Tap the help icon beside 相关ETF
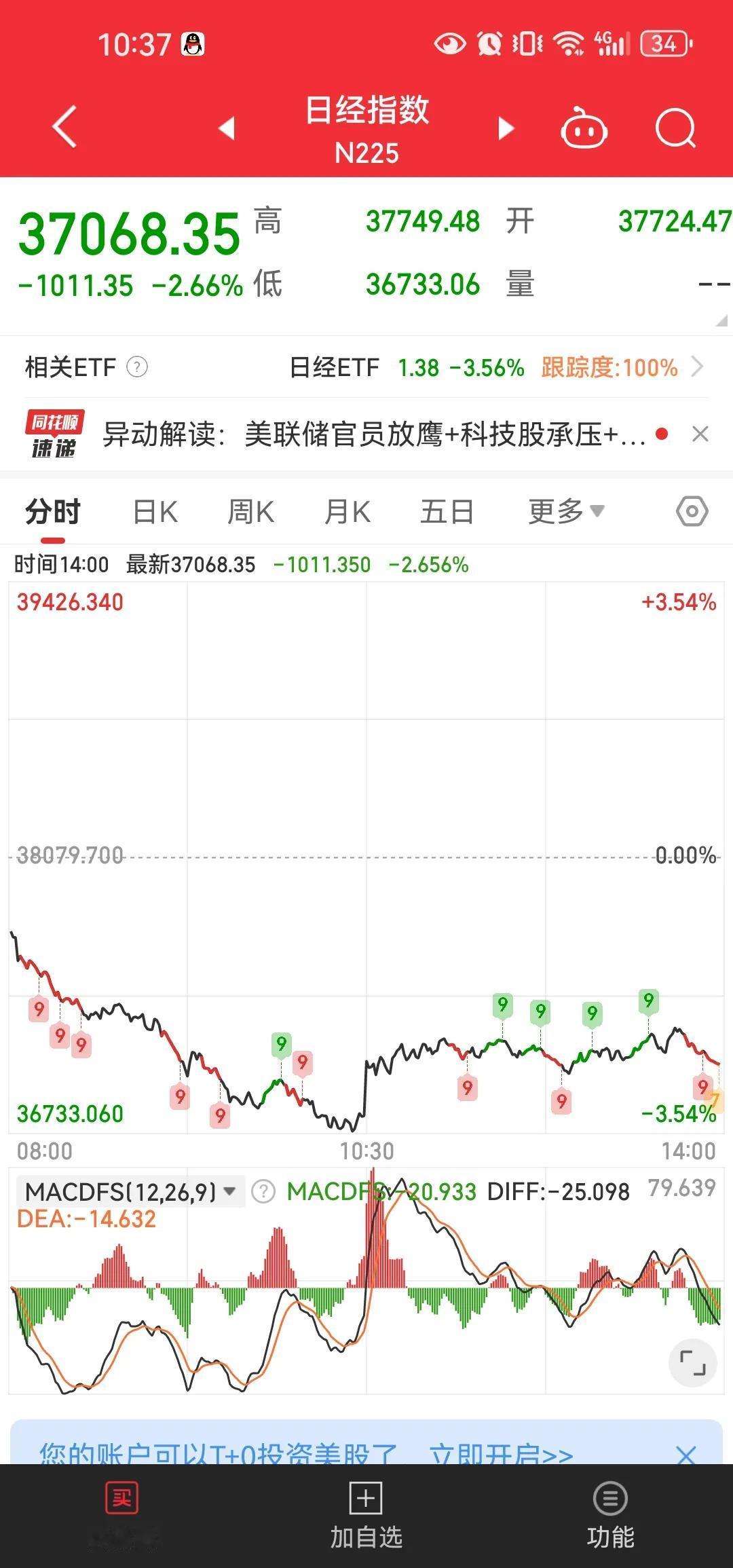 [137, 367]
